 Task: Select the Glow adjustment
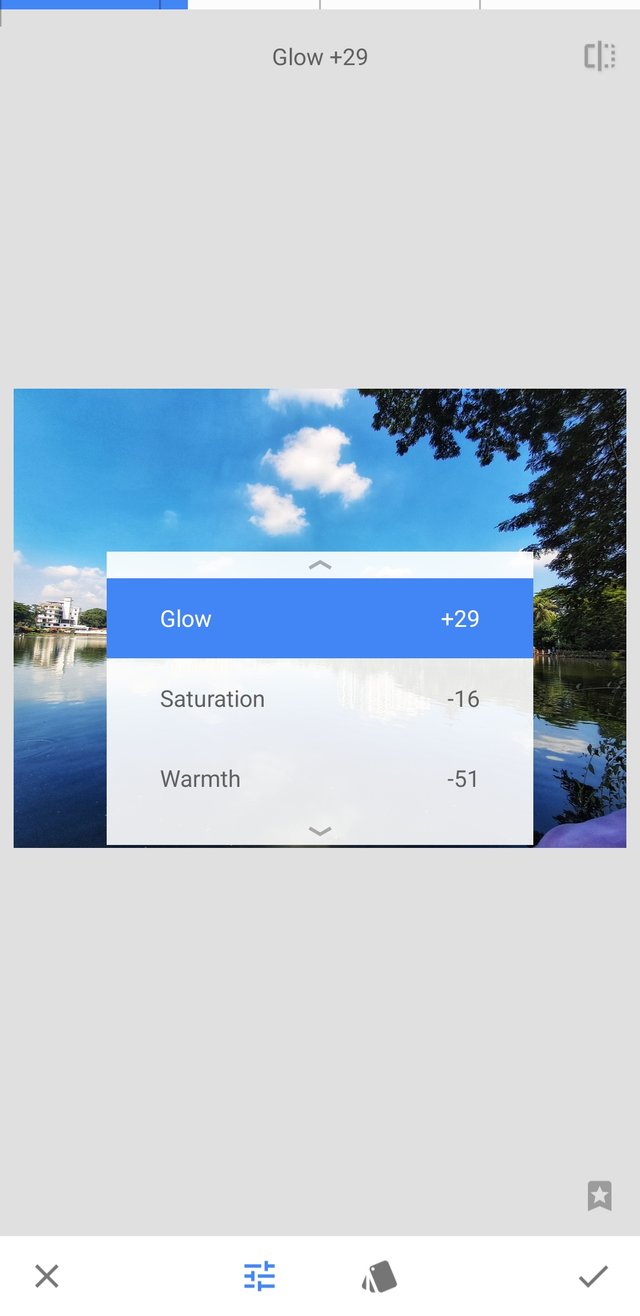coord(319,618)
